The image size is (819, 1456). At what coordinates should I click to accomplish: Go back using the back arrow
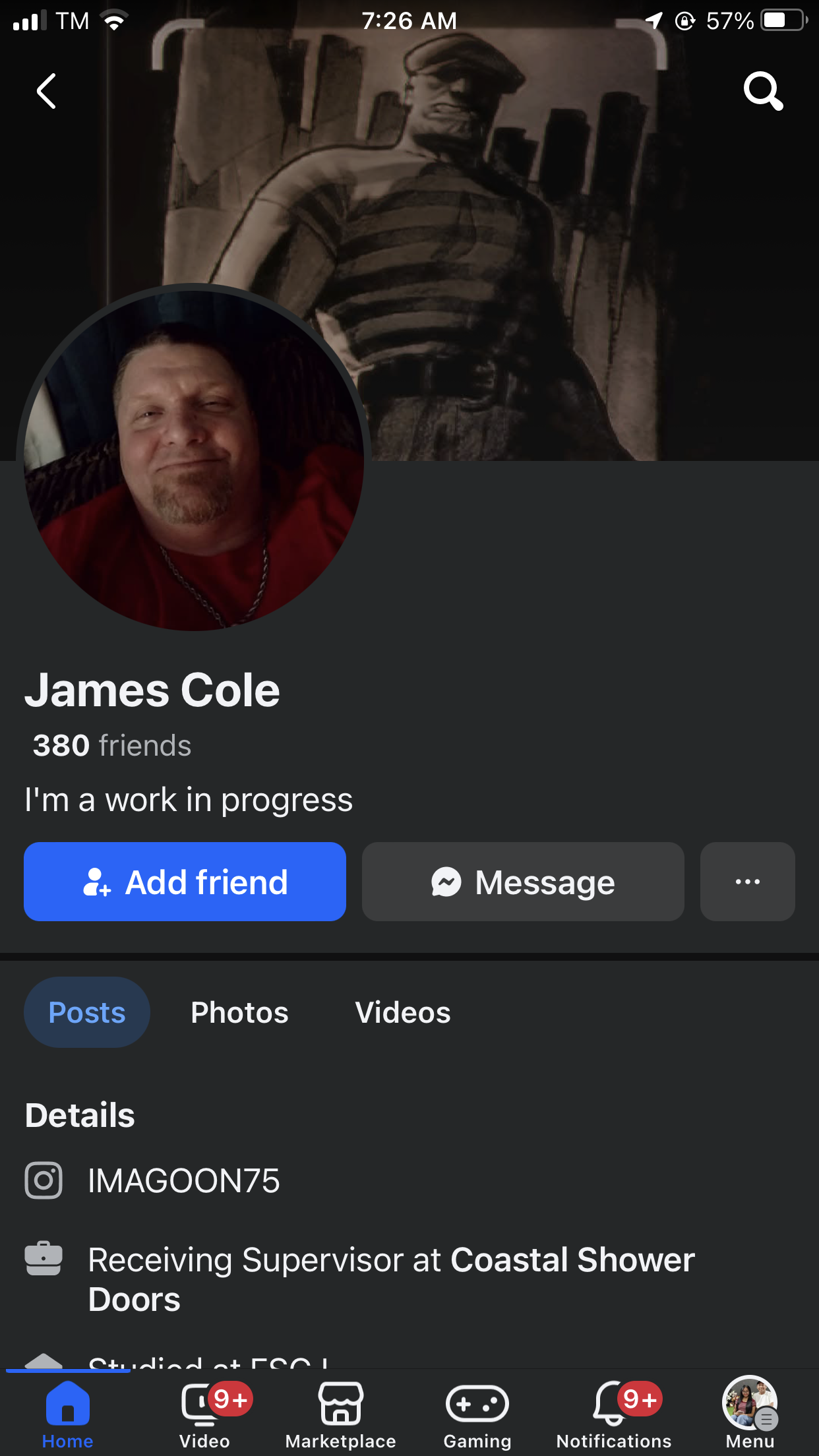coord(46,91)
